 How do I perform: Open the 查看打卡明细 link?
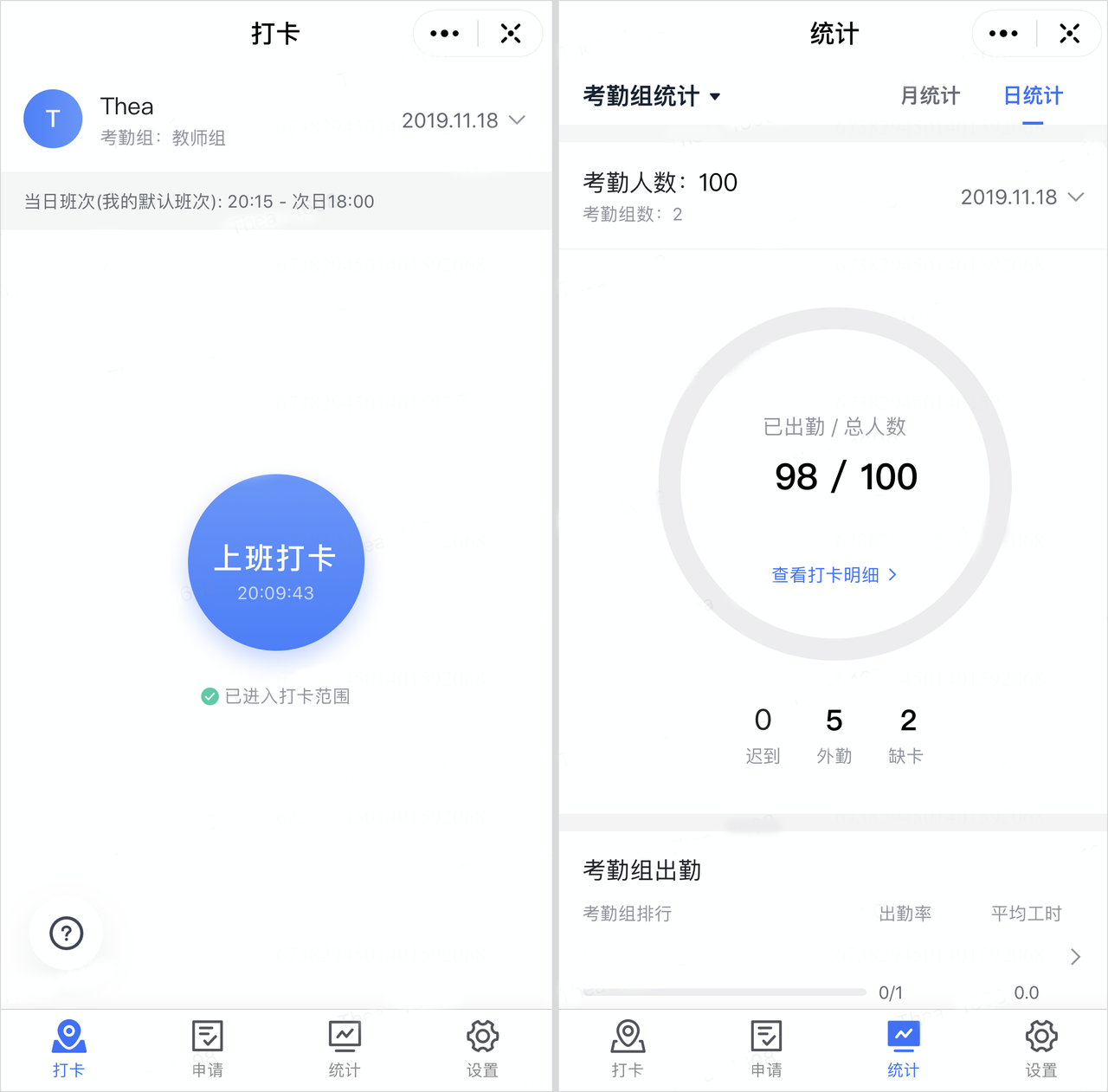point(834,575)
